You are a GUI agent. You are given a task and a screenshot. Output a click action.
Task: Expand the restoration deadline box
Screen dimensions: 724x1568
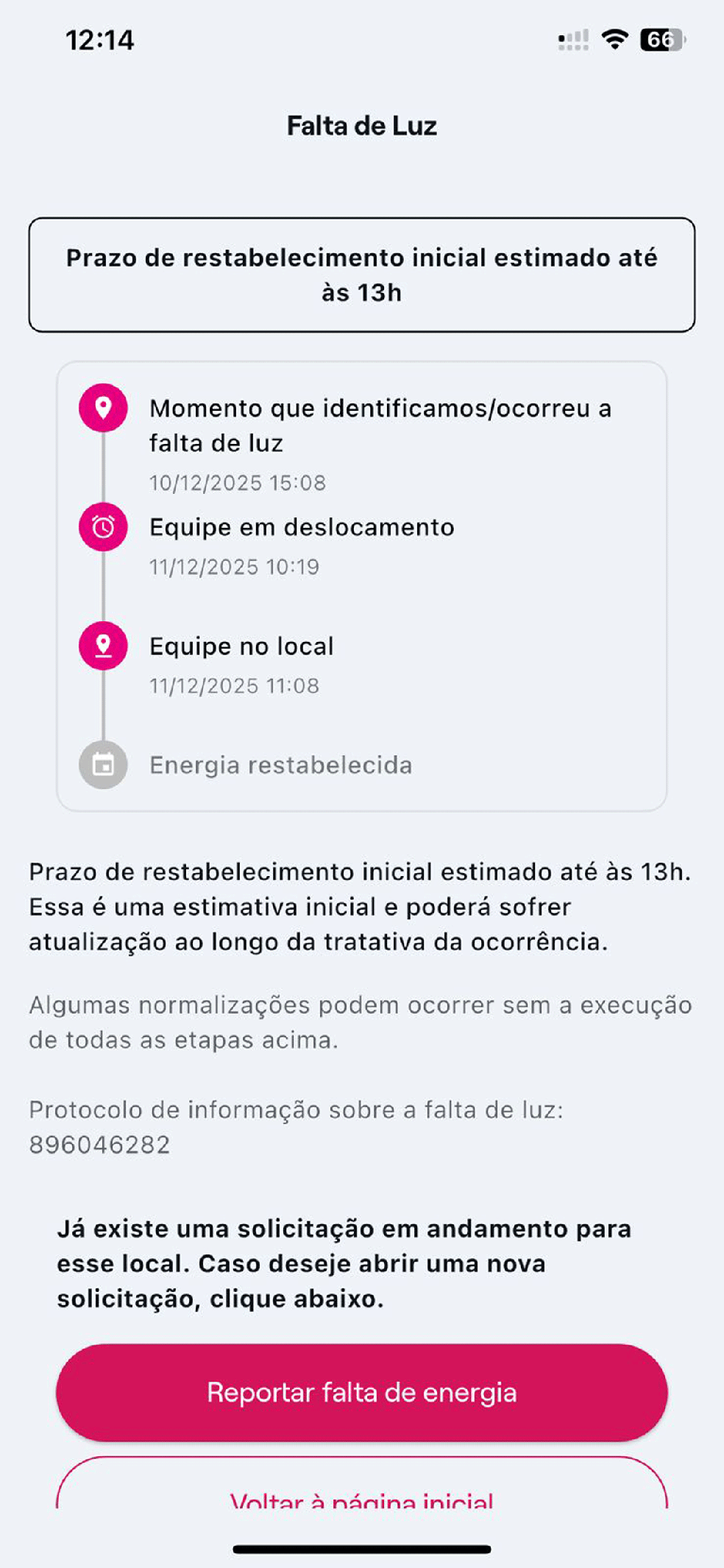362,274
